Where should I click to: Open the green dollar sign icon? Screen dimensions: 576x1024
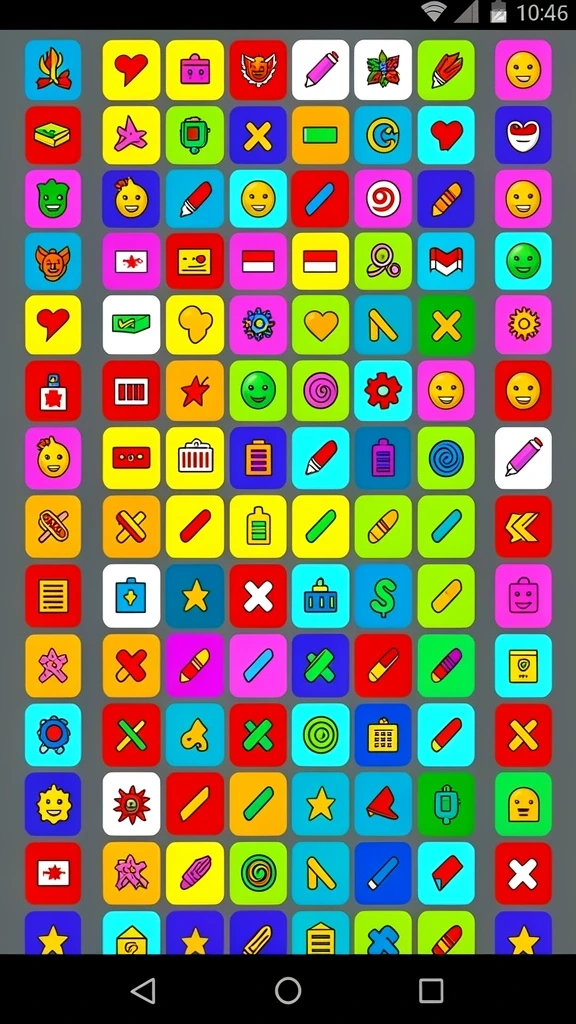click(383, 596)
